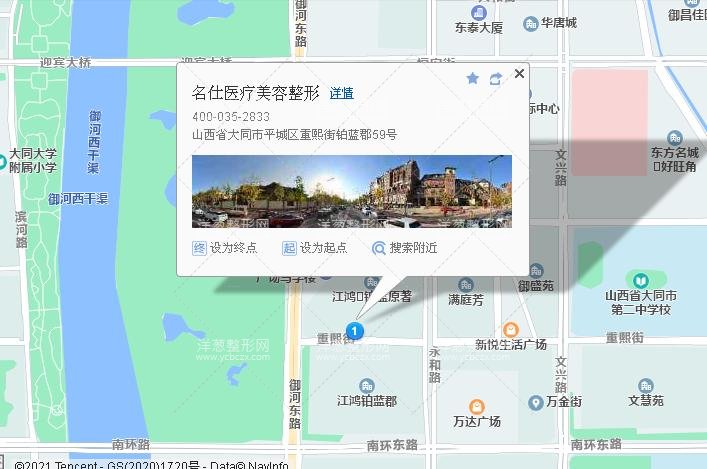Tap the blue map marker numbered 1
This screenshot has width=707, height=469.
(354, 330)
